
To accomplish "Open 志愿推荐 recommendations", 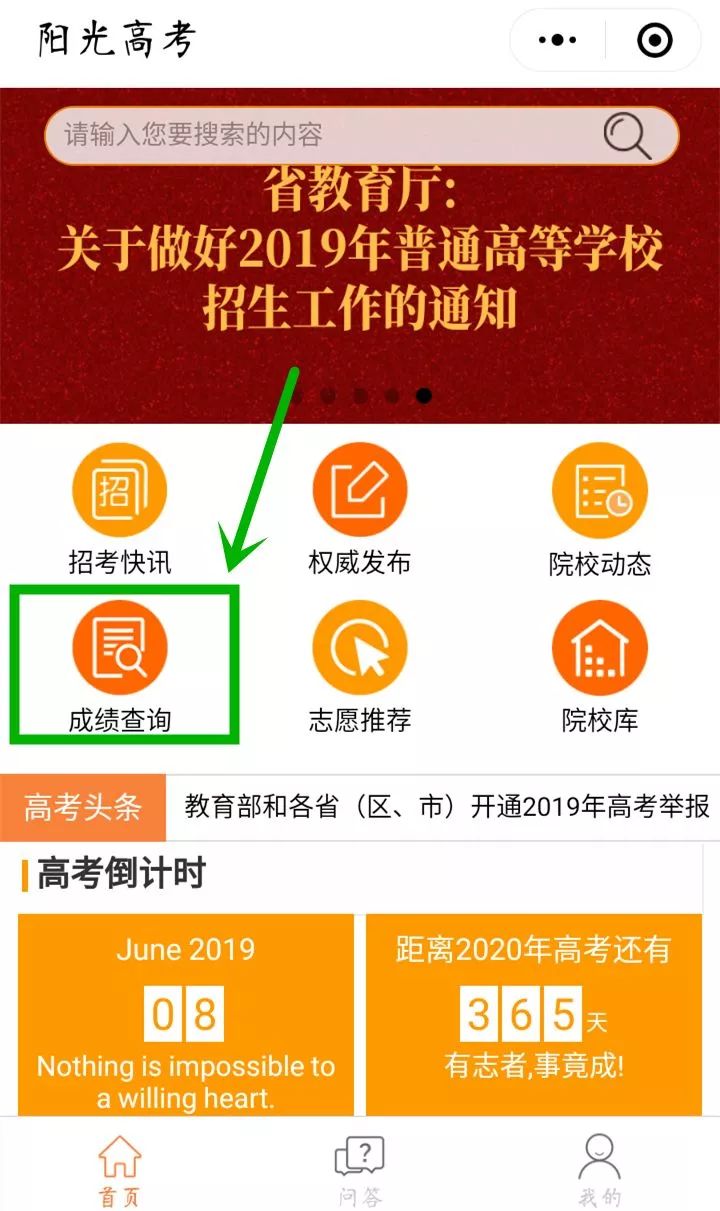I will [x=360, y=667].
